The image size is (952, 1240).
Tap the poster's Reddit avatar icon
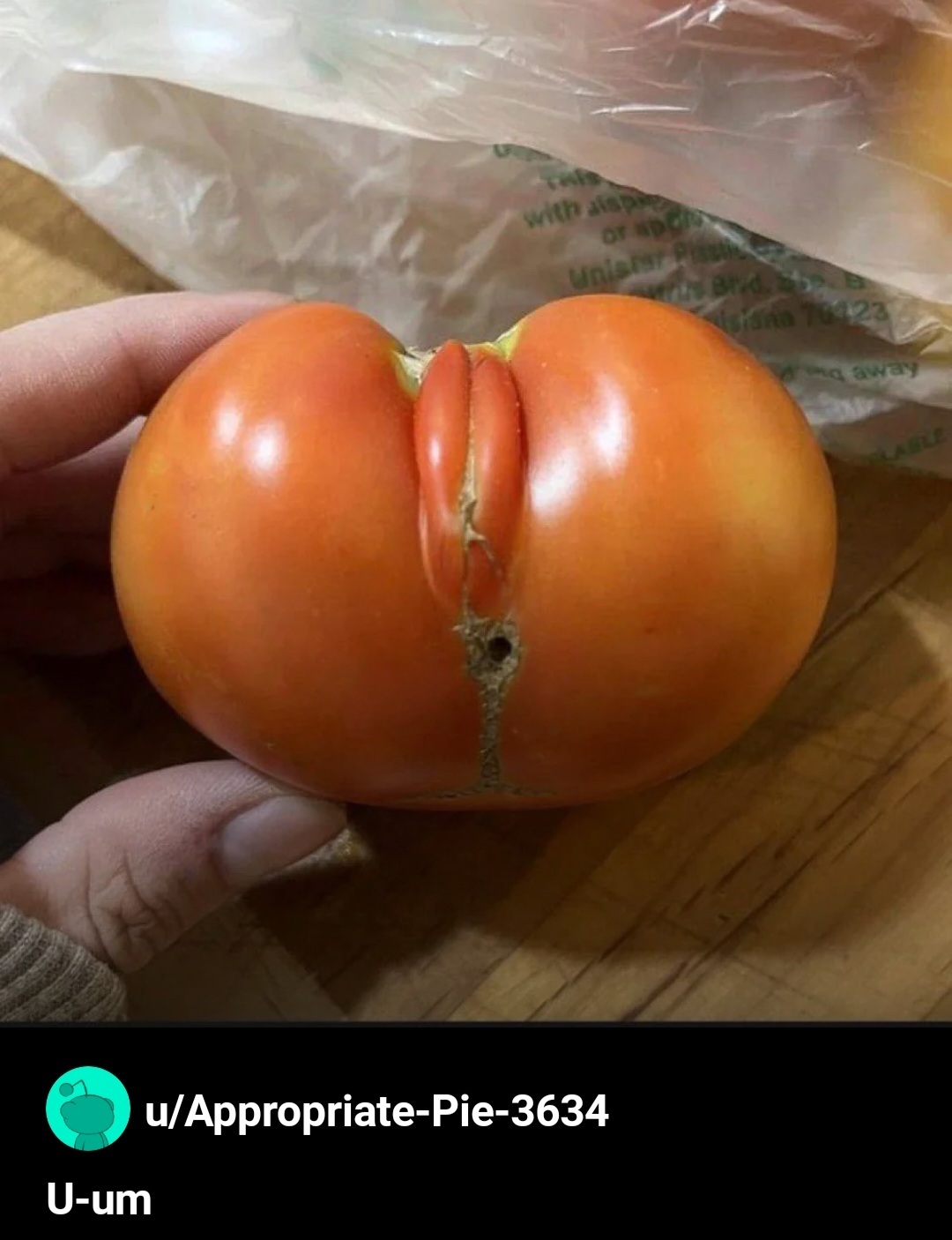point(87,1109)
